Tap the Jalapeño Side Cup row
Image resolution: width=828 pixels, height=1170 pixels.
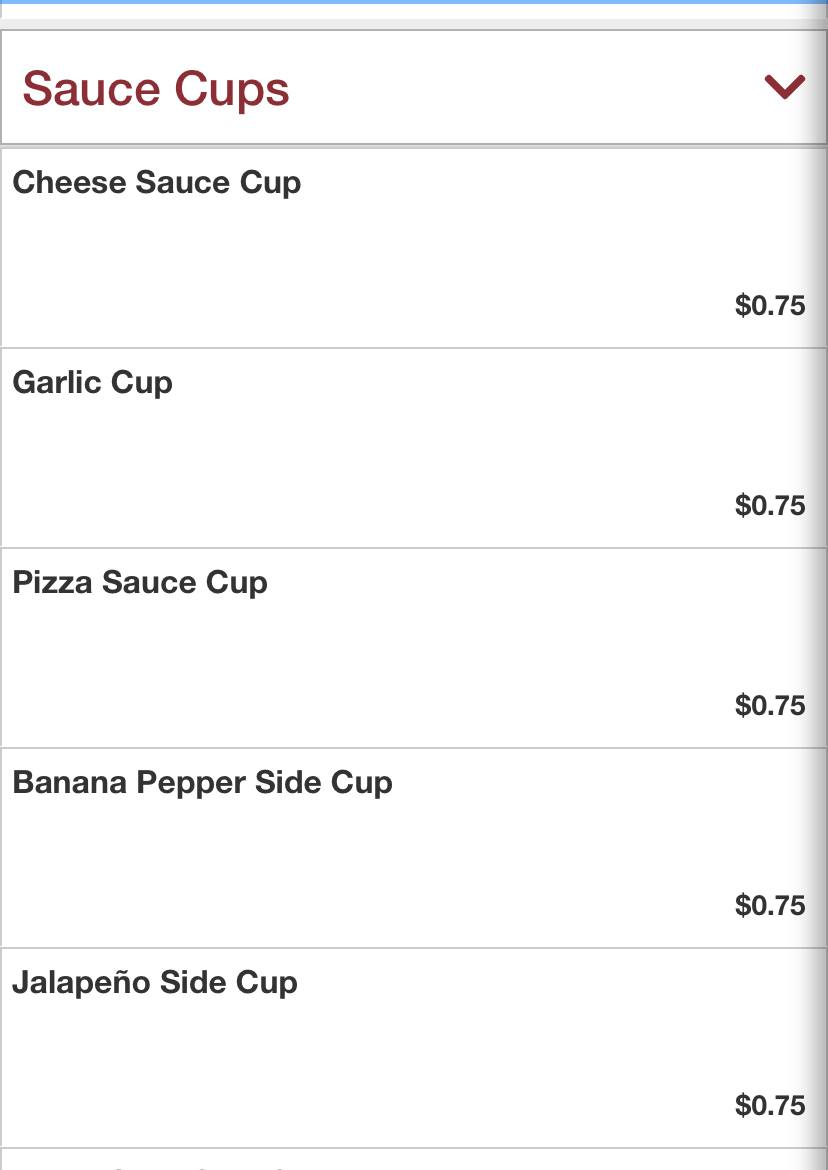[x=412, y=1047]
